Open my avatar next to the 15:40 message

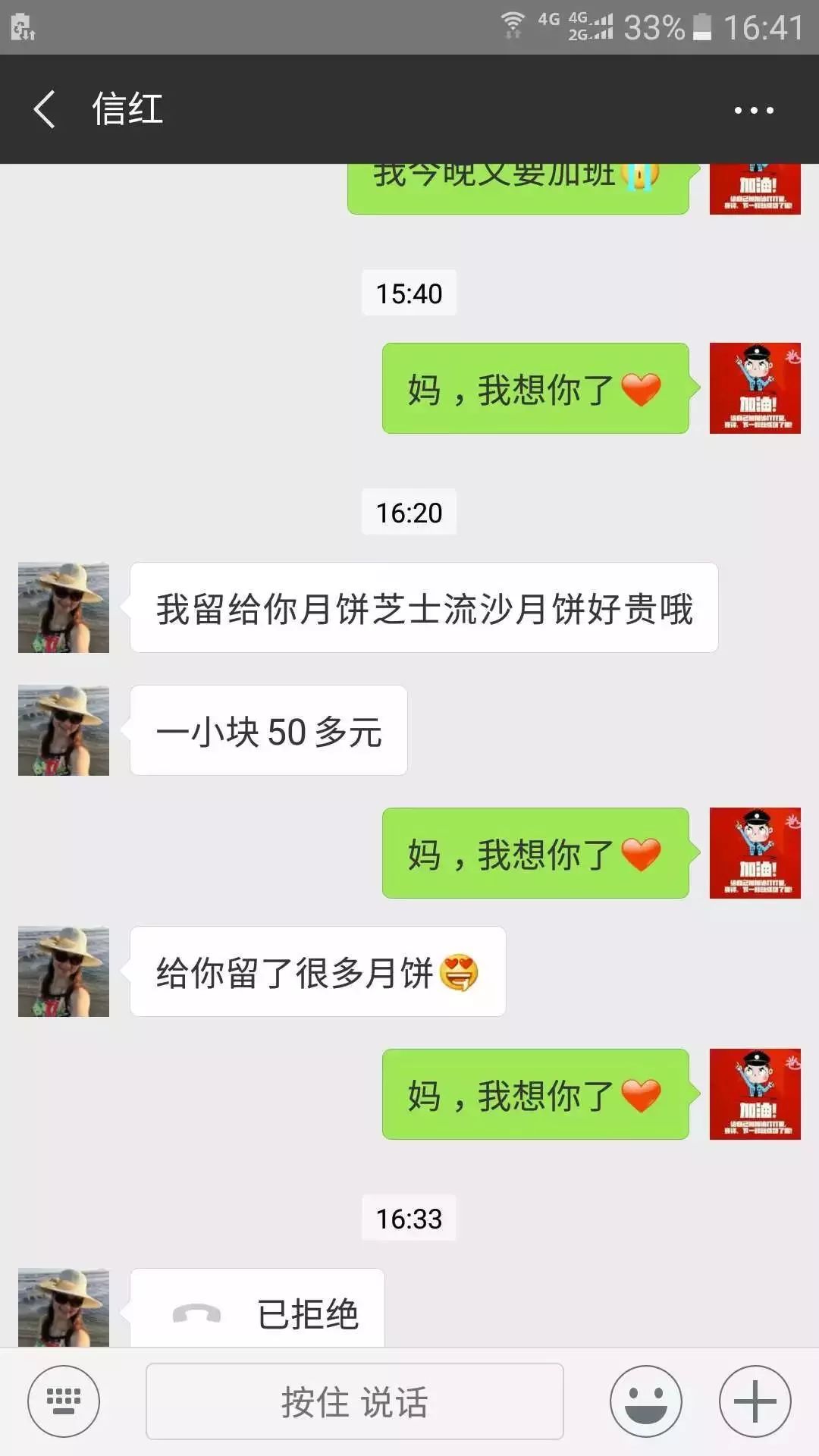tap(755, 388)
